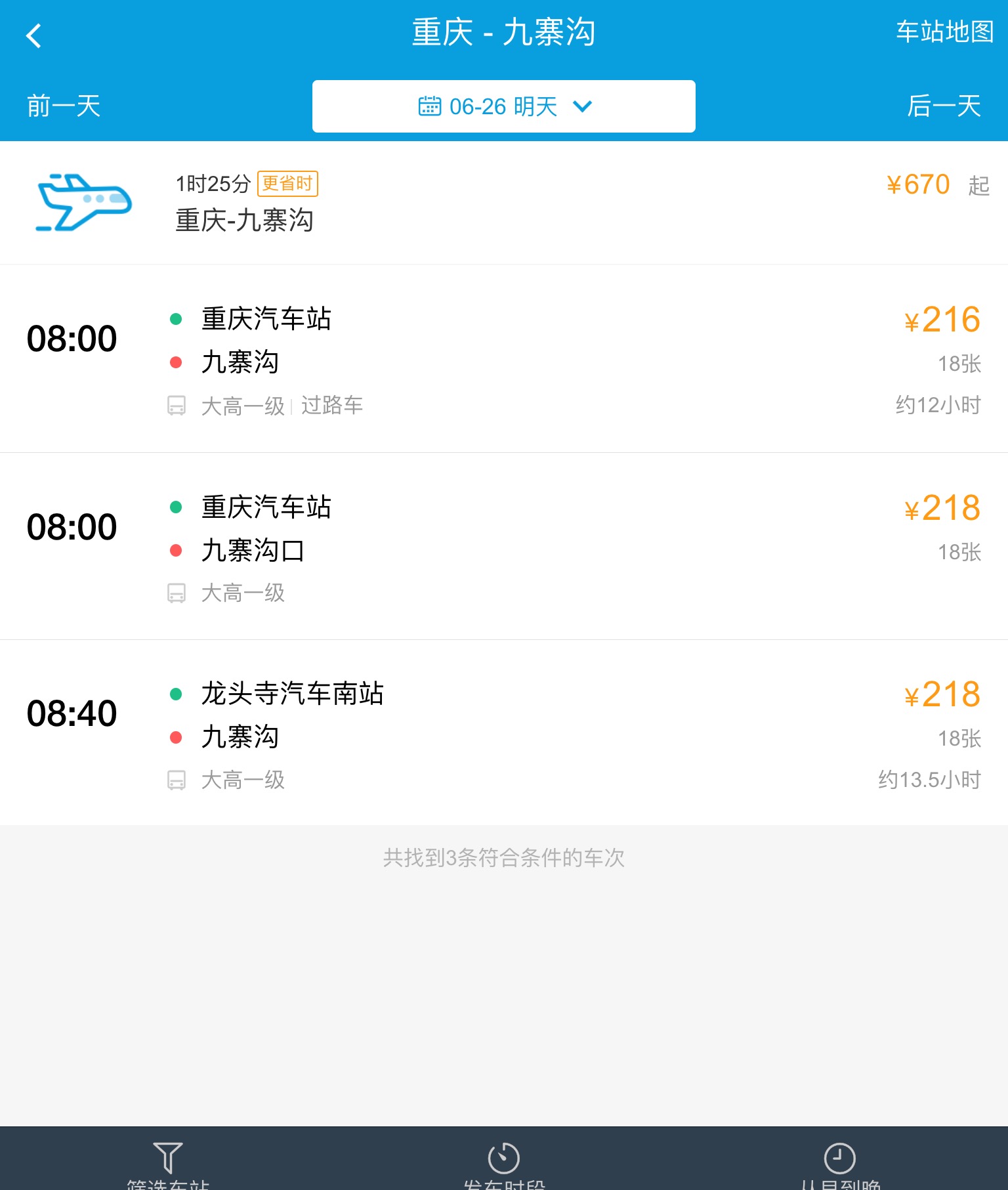The width and height of the screenshot is (1008, 1190).
Task: Go back using the top-left arrow
Action: point(34,35)
